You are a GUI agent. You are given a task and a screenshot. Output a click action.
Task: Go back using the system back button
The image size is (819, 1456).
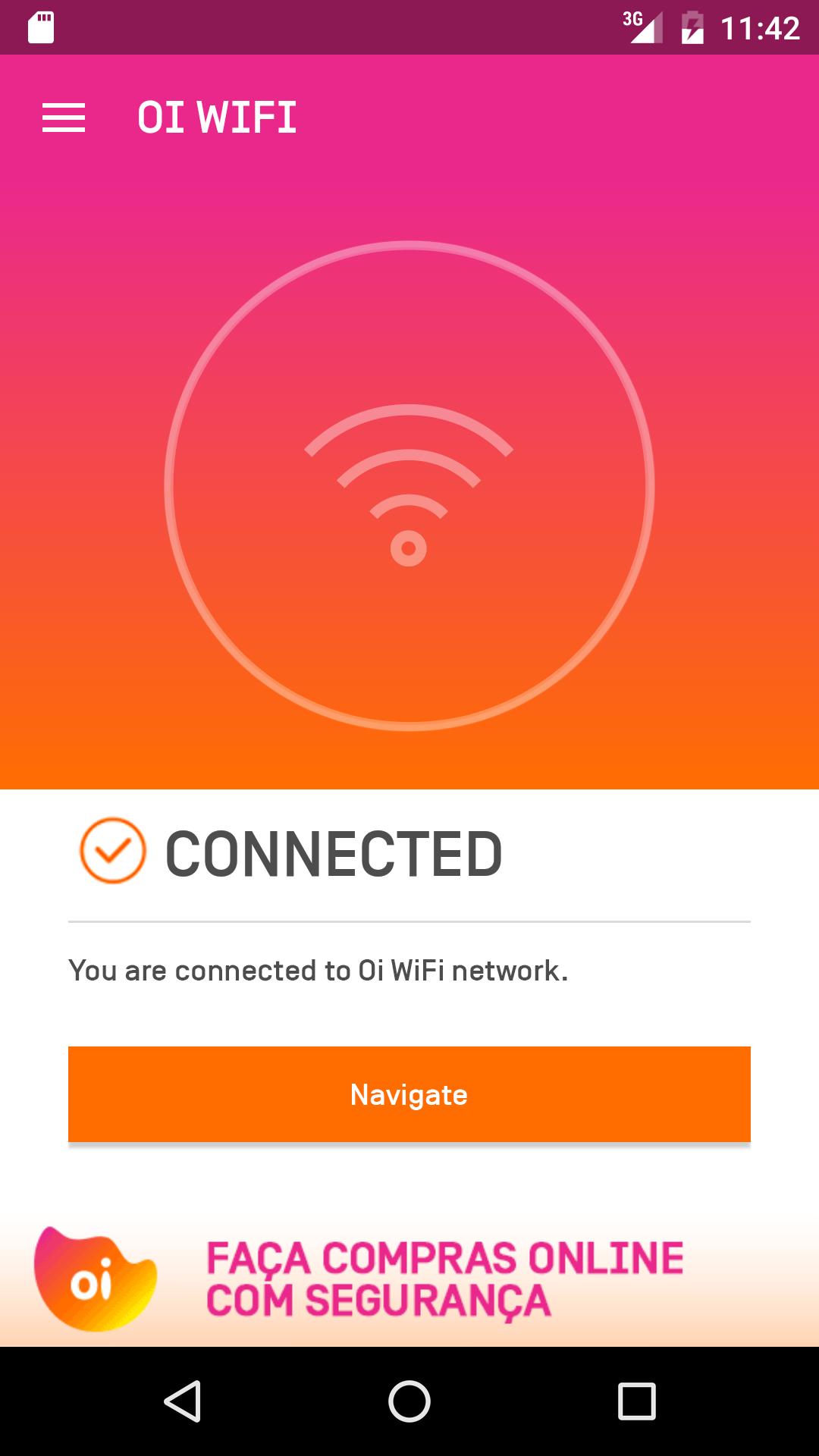183,1401
